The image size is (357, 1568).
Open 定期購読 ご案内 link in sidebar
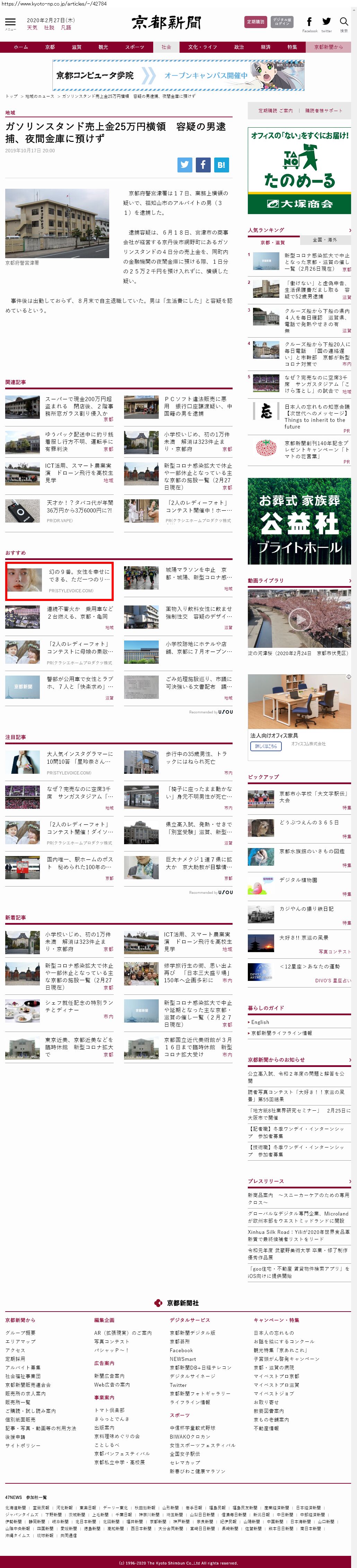(275, 111)
